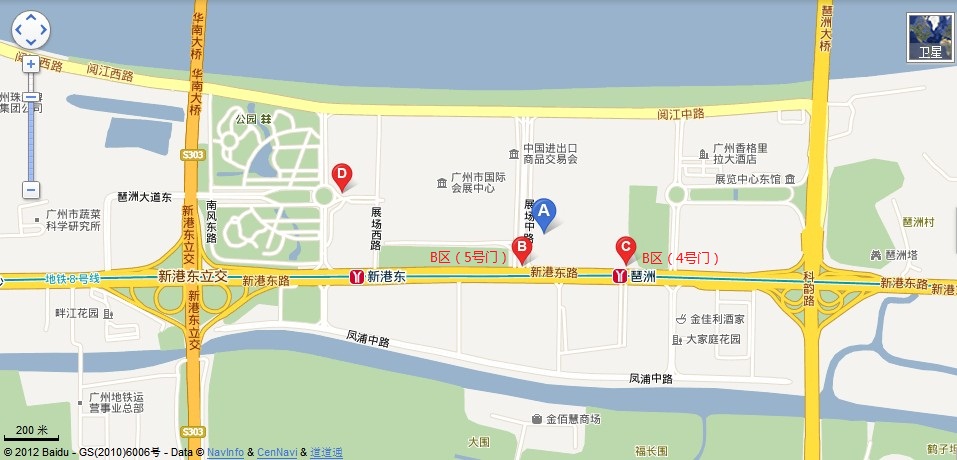Screen dimensions: 957x460
Task: Zoom in with the plus button
Action: [31, 63]
